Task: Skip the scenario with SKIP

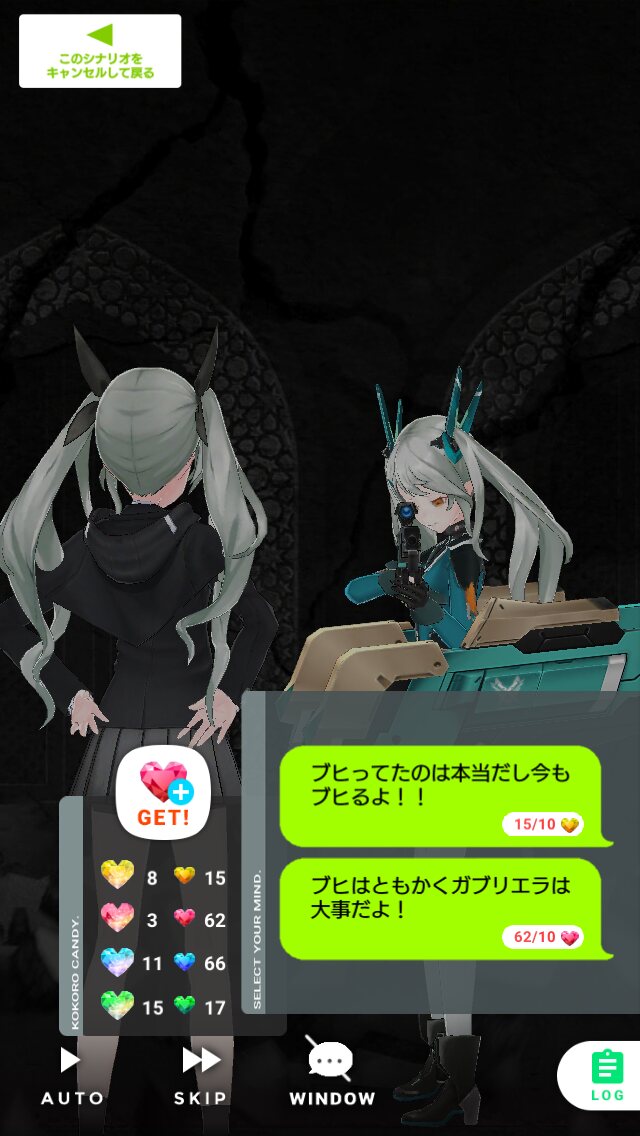Action: click(201, 1077)
